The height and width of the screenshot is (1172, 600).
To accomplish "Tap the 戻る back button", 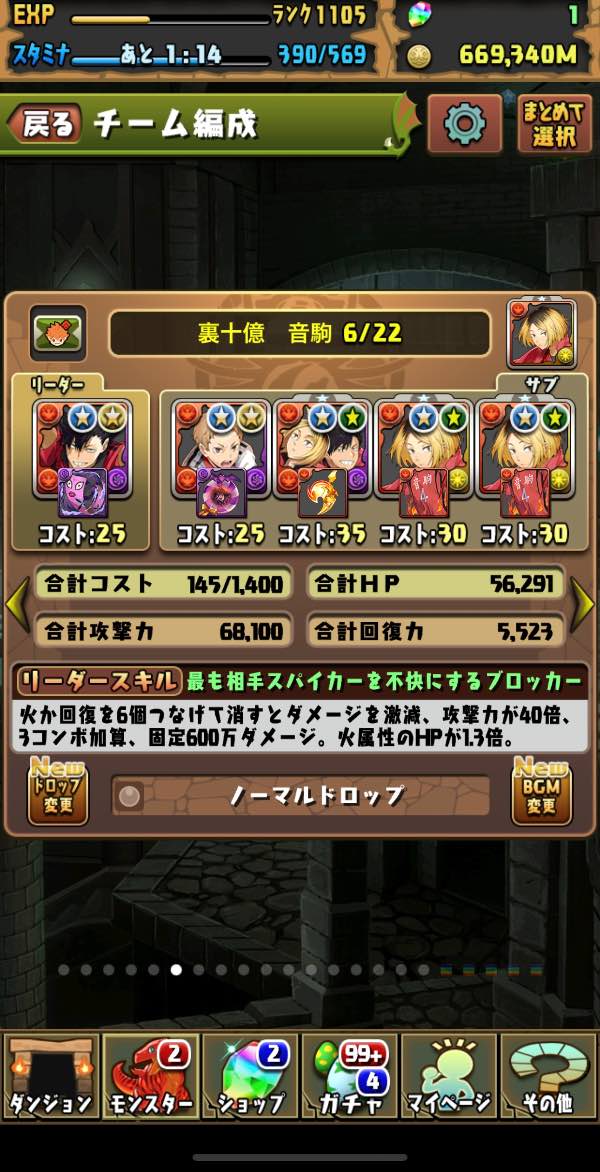I will (x=45, y=124).
